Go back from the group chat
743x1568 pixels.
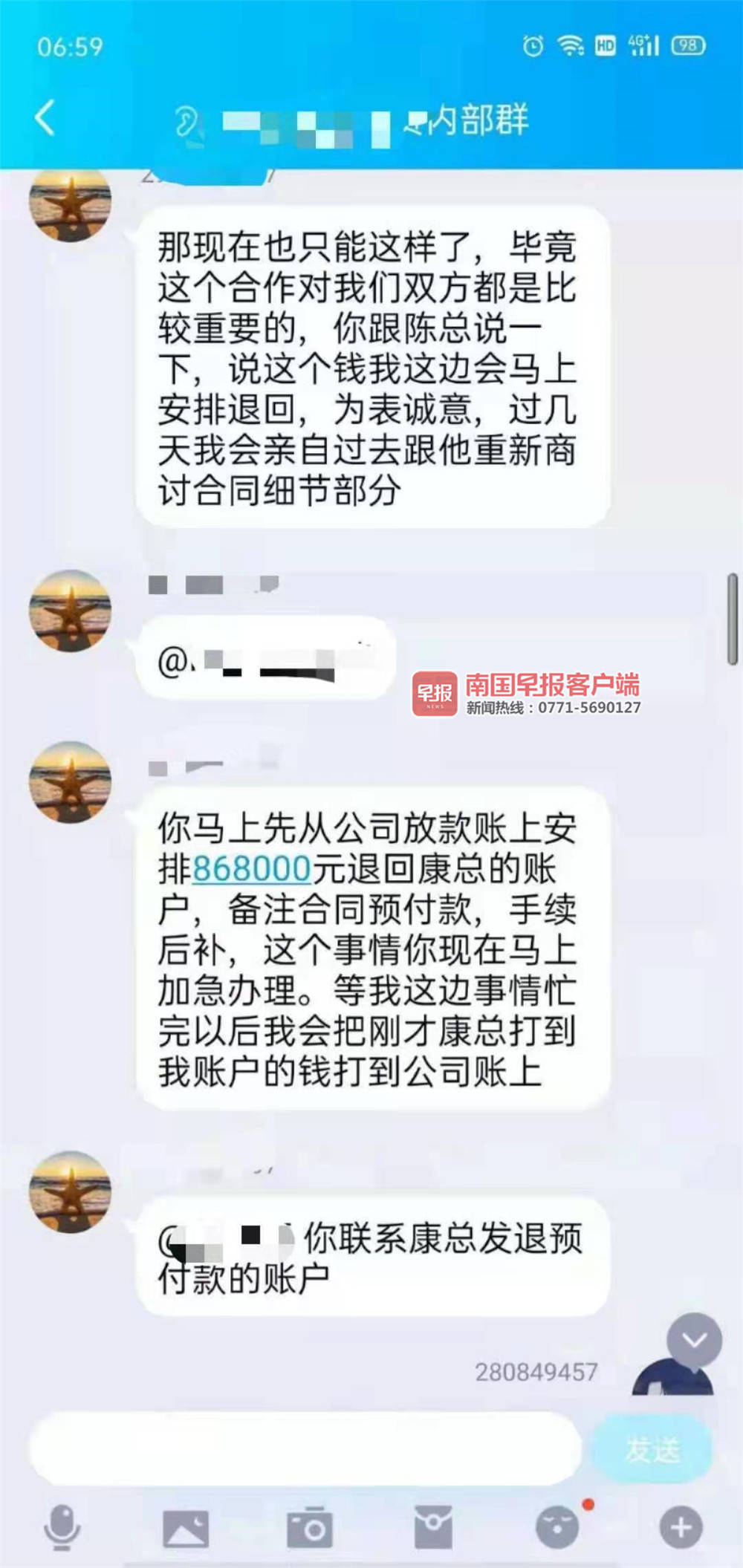pyautogui.click(x=45, y=118)
